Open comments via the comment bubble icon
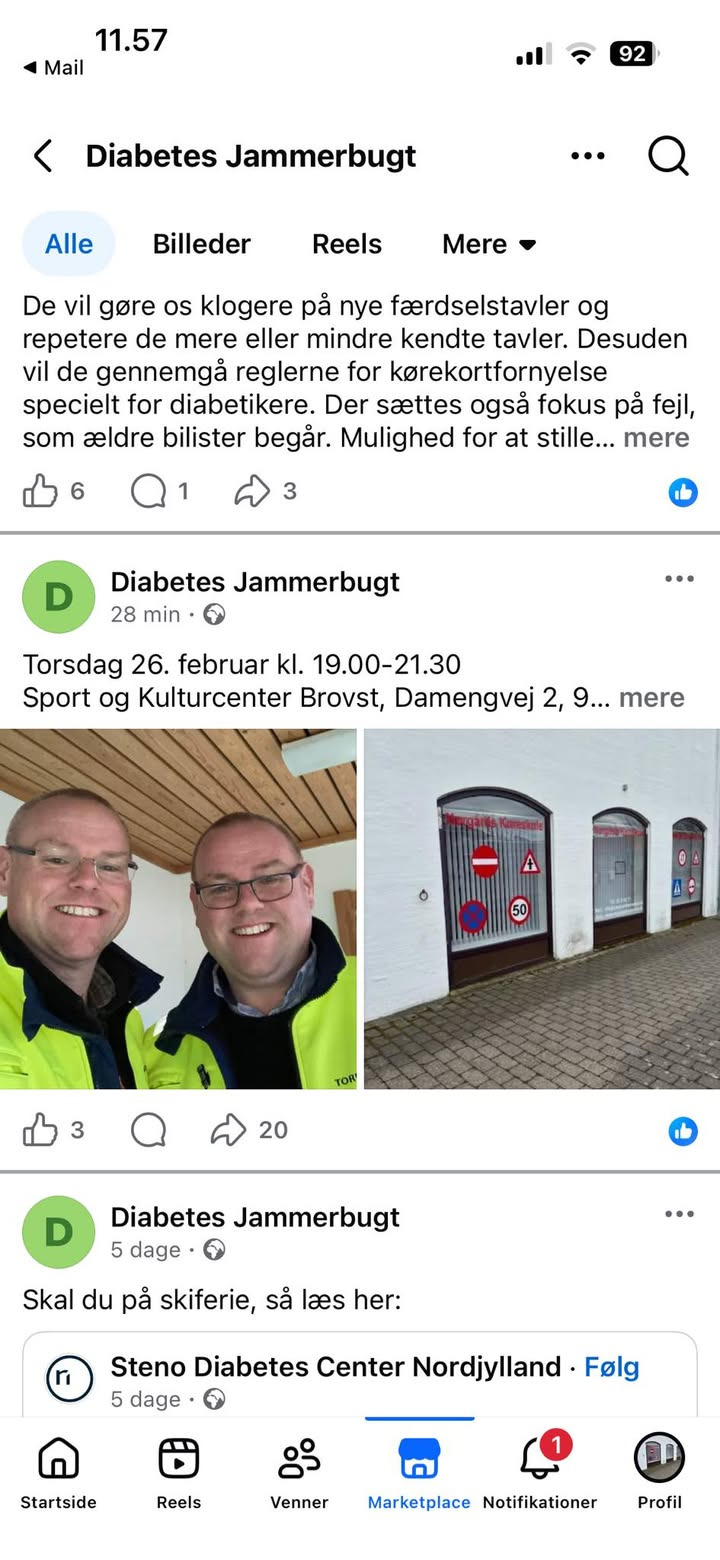Viewport: 720px width, 1560px height. click(148, 1129)
